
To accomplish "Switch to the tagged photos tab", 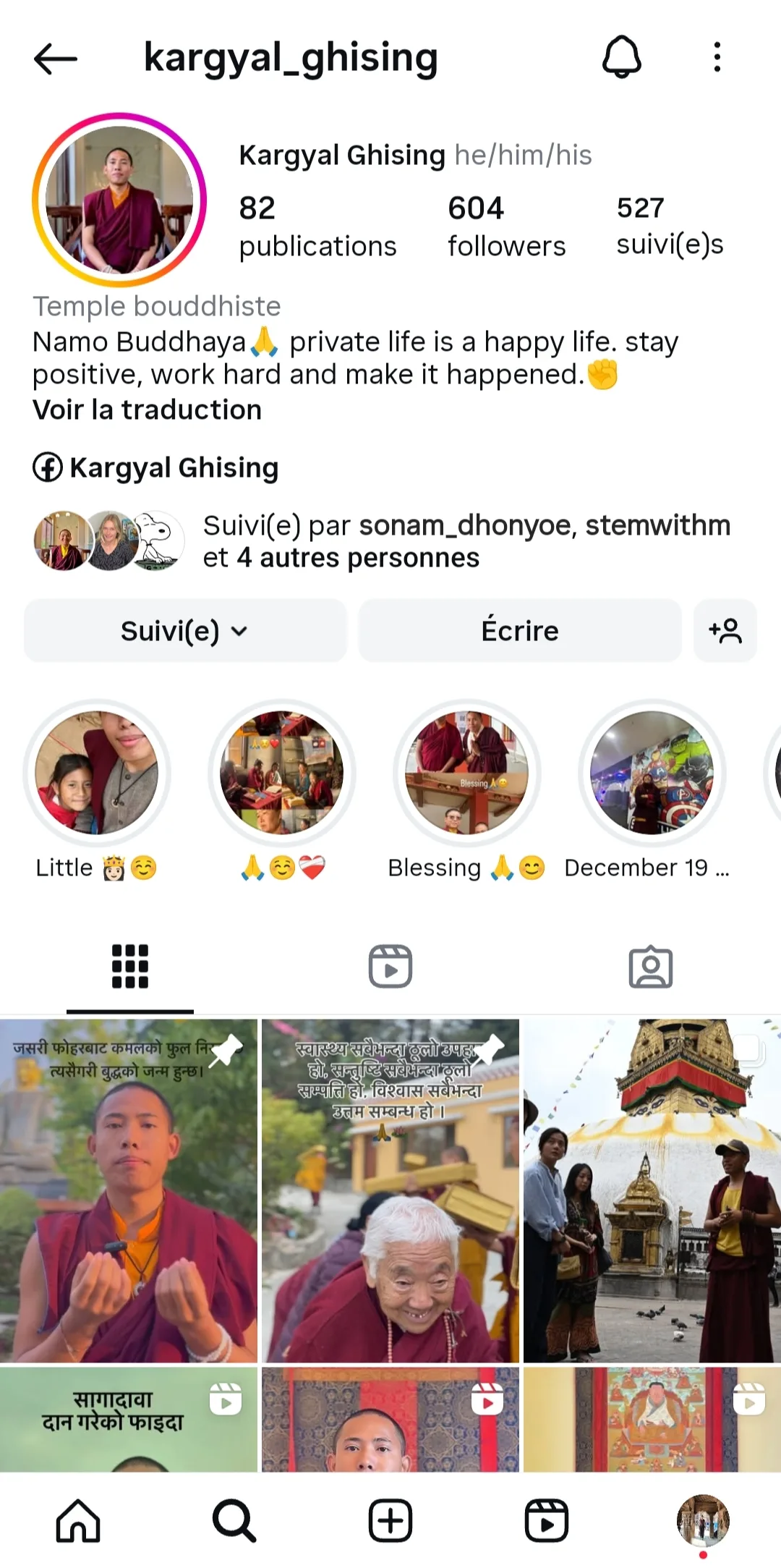I will pos(651,966).
